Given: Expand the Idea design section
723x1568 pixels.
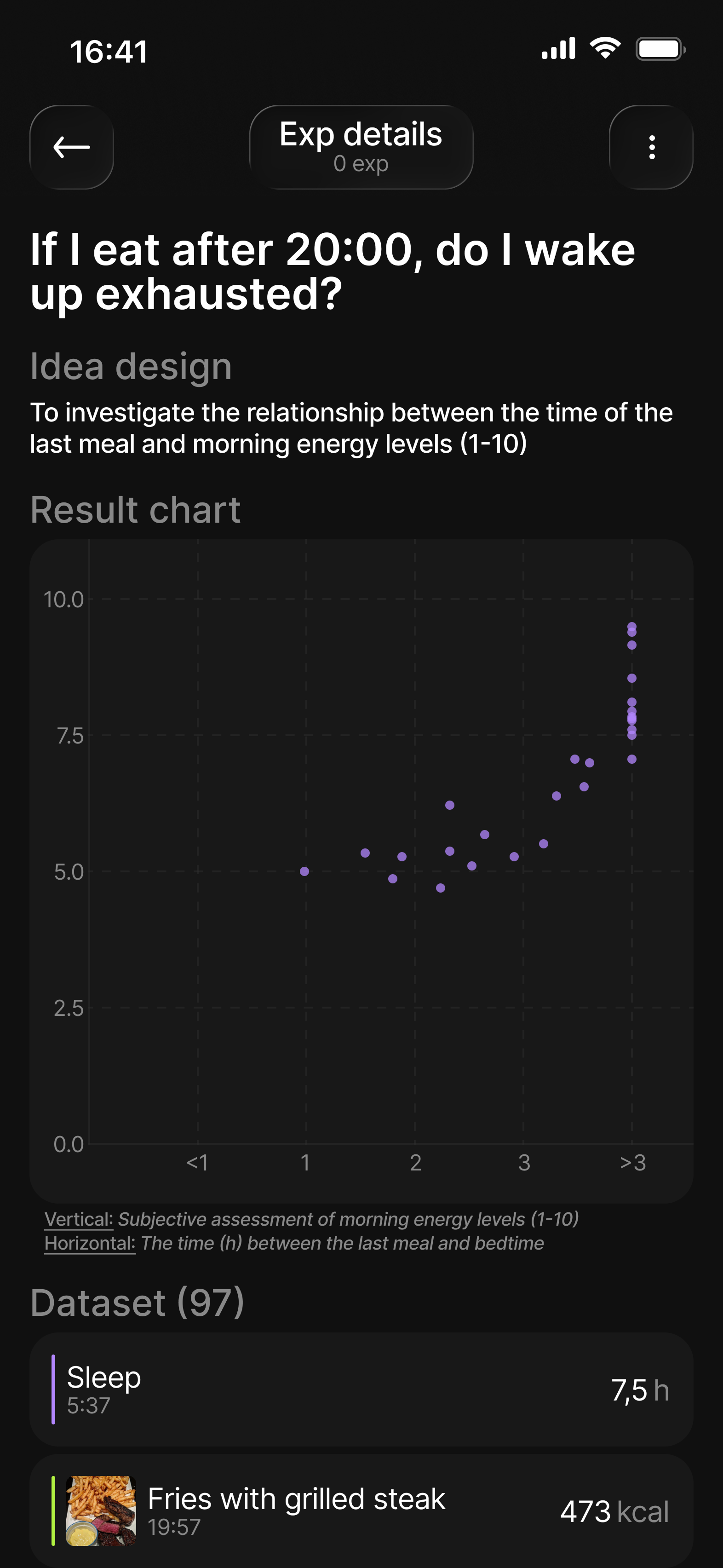Looking at the screenshot, I should 131,366.
